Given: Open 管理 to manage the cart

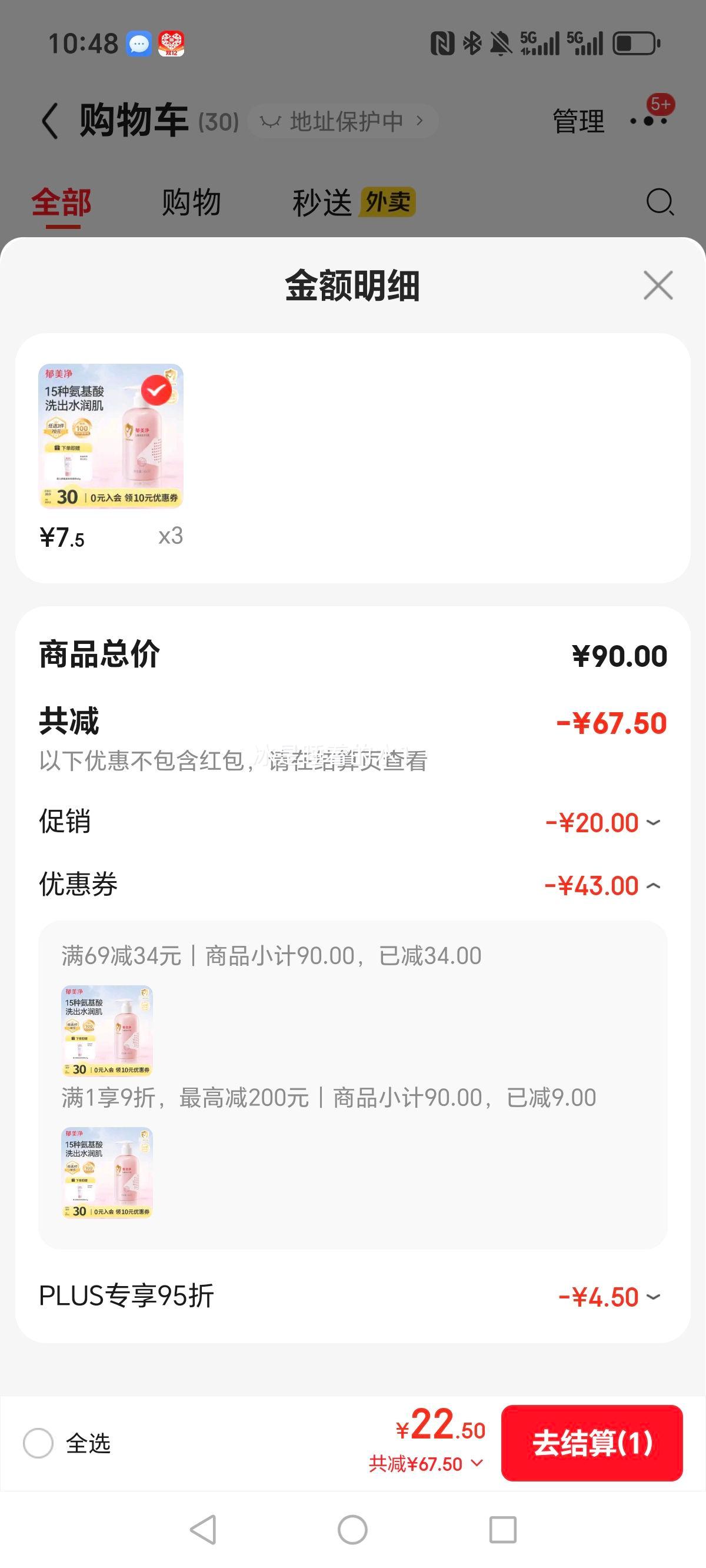Looking at the screenshot, I should coord(578,121).
